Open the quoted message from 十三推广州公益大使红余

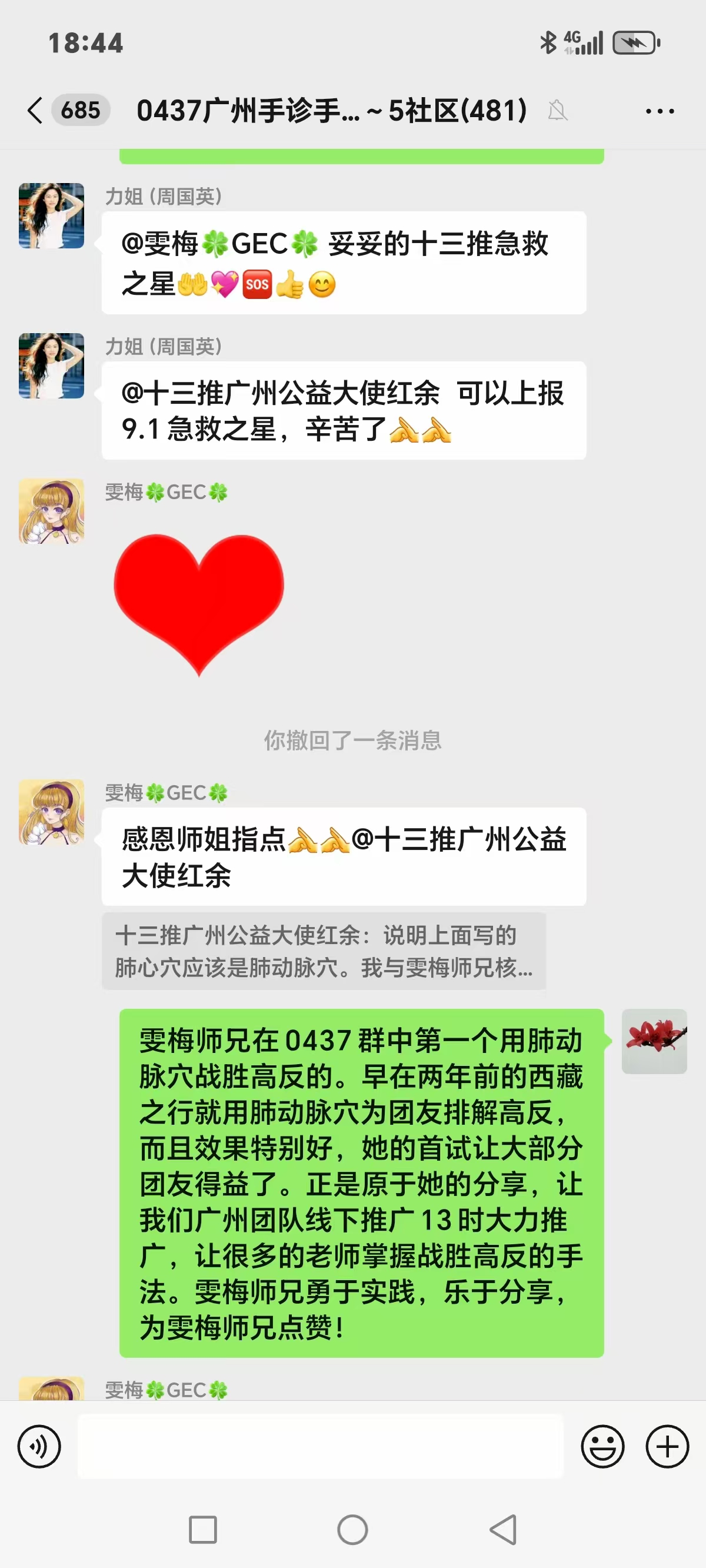[x=323, y=951]
